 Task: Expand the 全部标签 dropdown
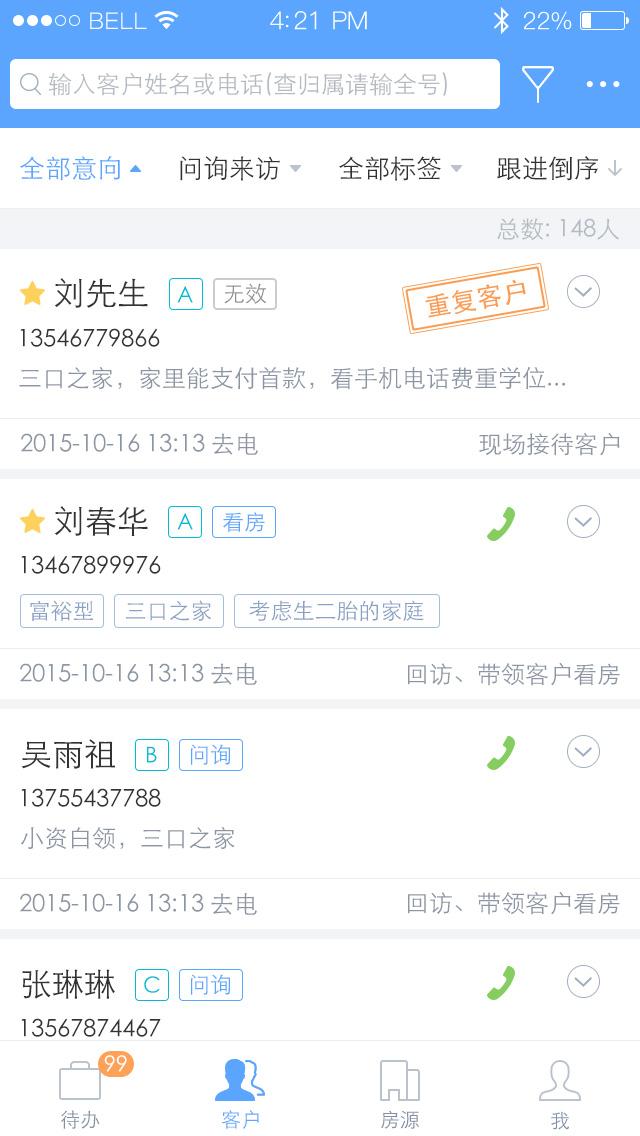tap(400, 169)
